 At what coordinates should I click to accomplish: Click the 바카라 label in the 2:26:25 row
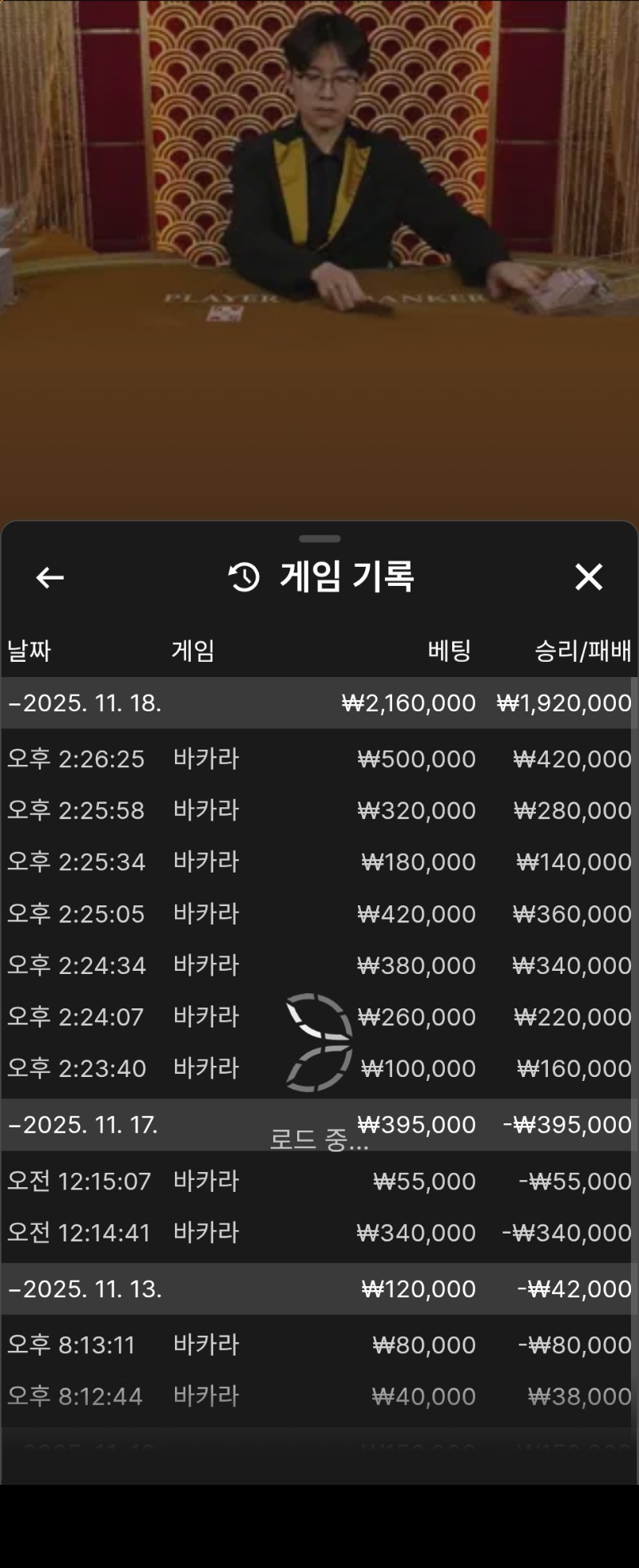click(x=205, y=759)
